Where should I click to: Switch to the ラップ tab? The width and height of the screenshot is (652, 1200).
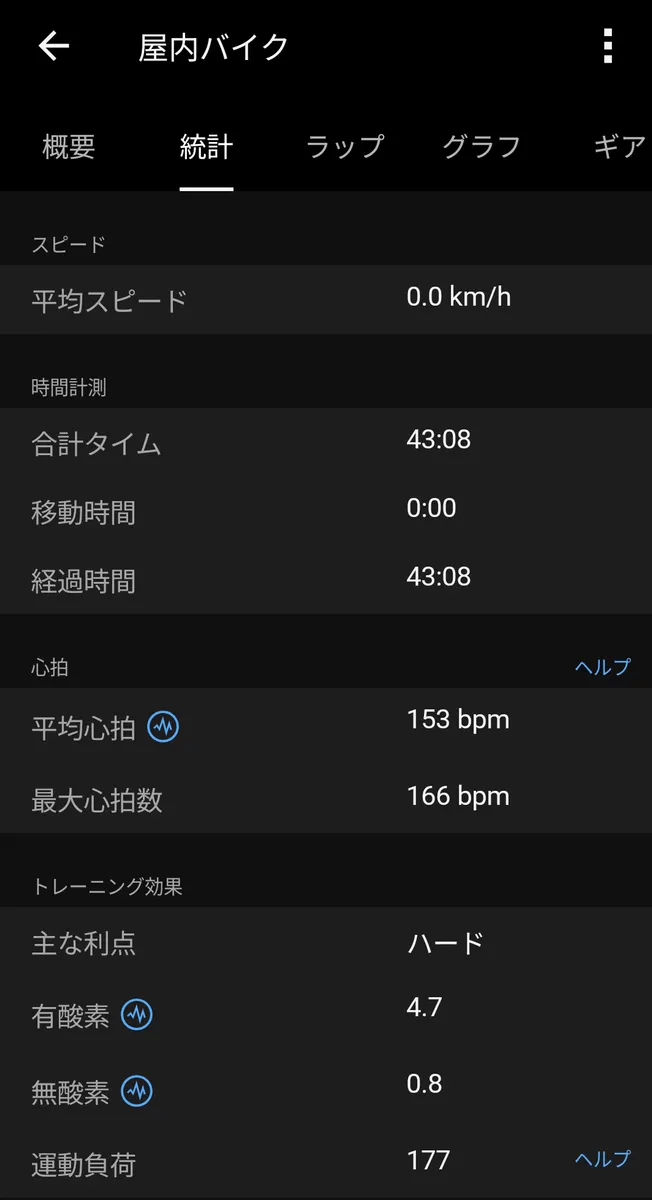coord(344,147)
